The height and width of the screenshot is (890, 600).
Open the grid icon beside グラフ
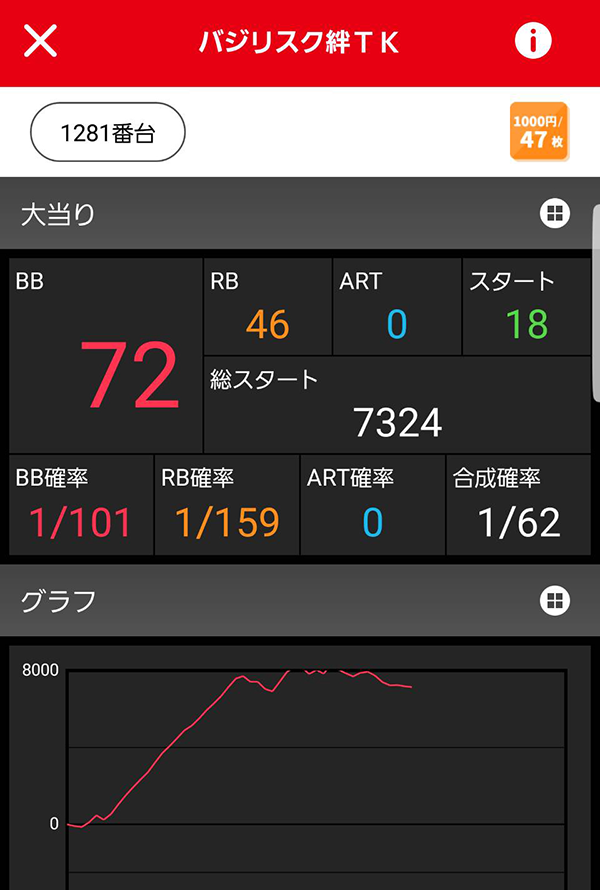tap(554, 600)
